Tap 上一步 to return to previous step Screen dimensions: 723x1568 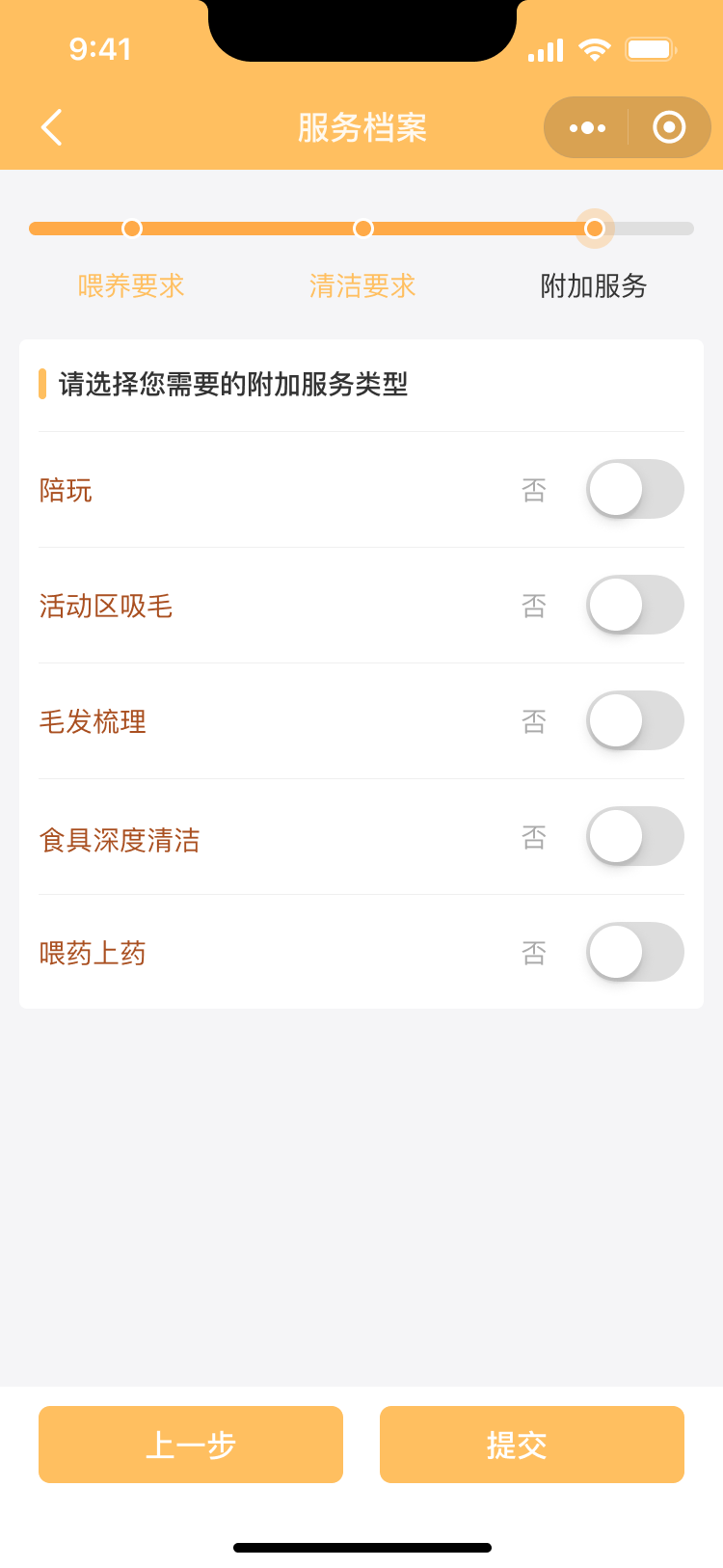pos(191,1445)
